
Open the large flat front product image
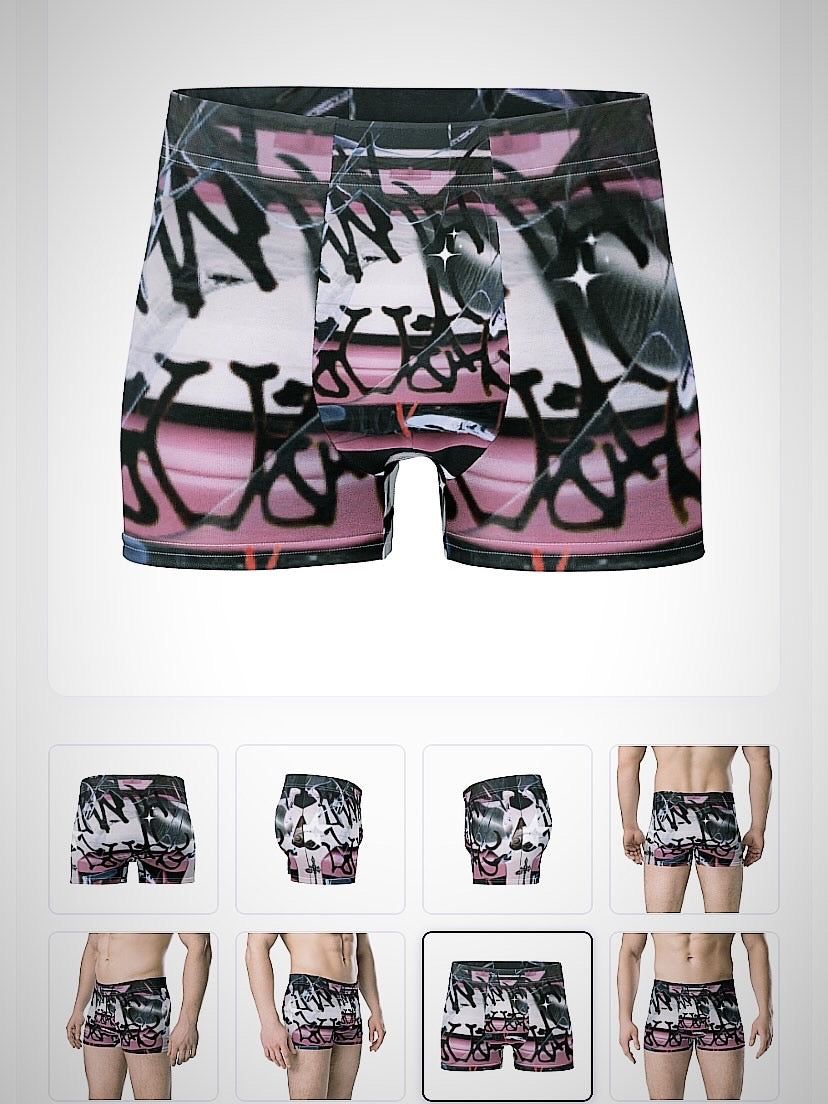(413, 330)
